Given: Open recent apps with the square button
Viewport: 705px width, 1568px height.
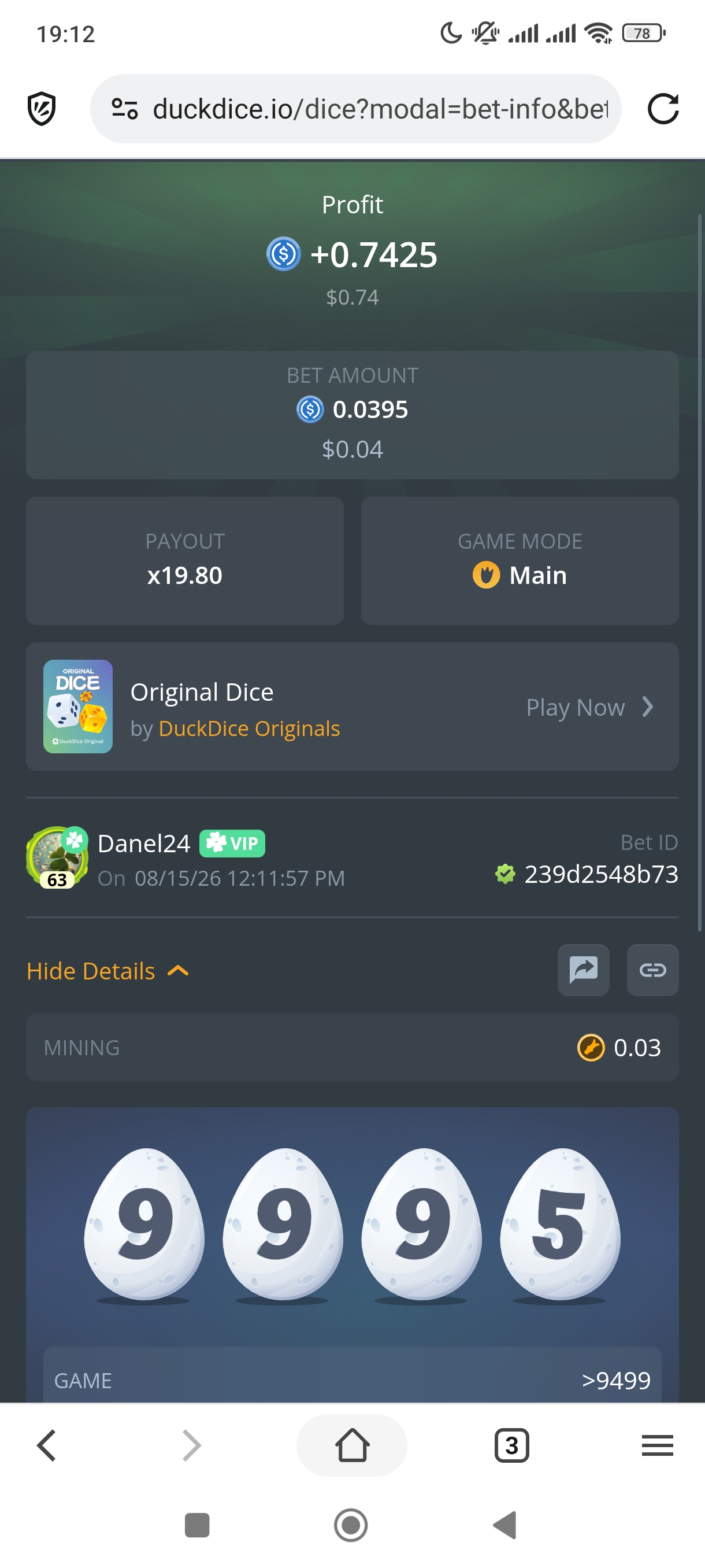Looking at the screenshot, I should pyautogui.click(x=197, y=1525).
